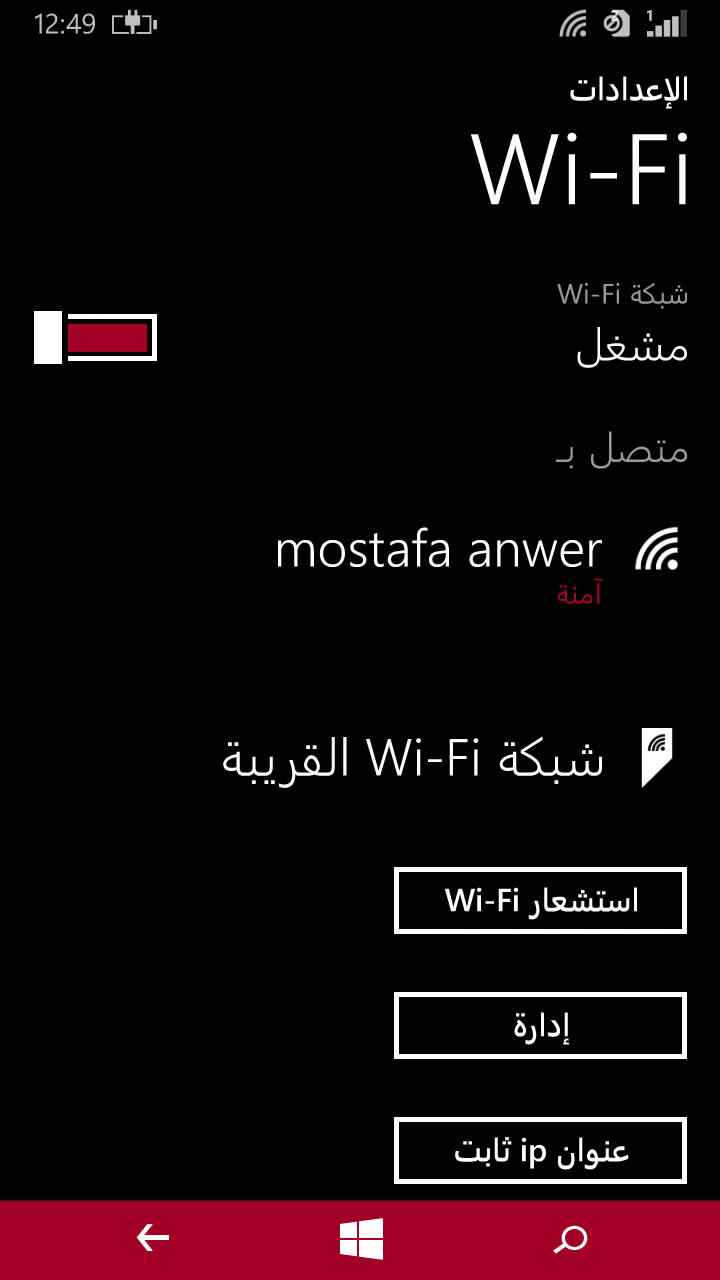720x1280 pixels.
Task: Open search from the navigation bar
Action: 570,1239
